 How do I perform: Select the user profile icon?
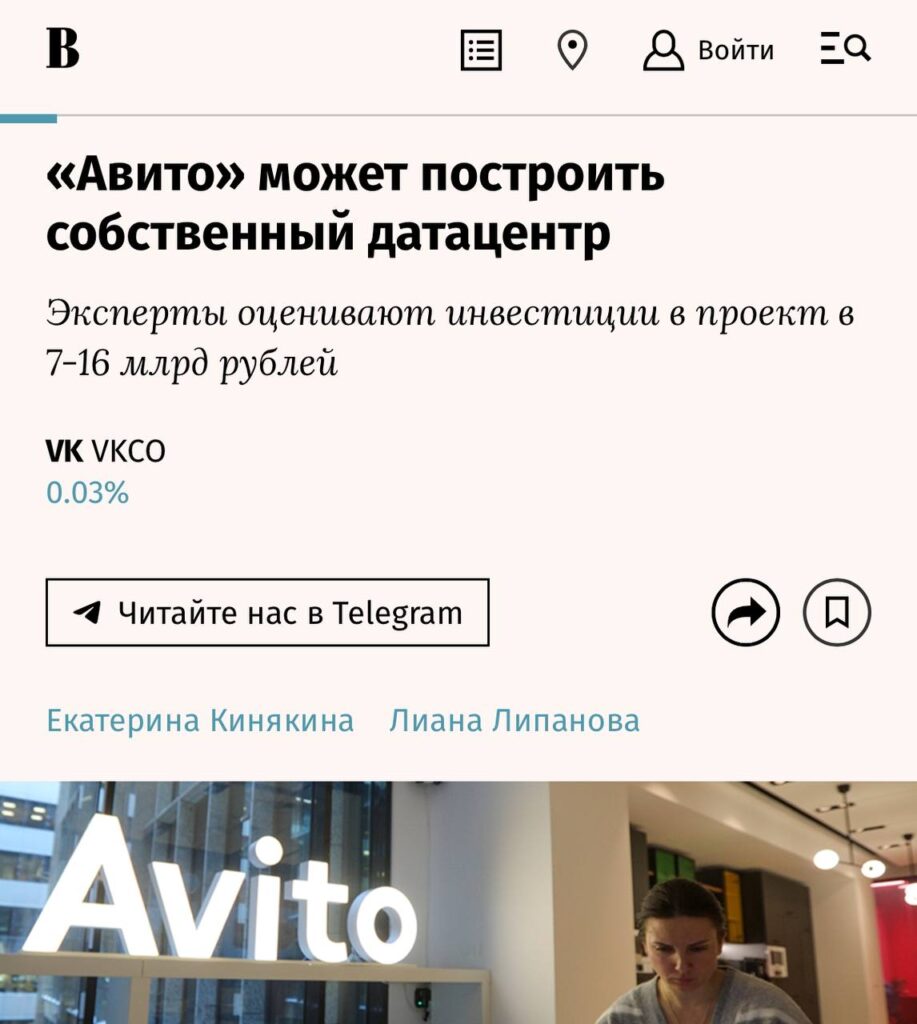[x=664, y=50]
